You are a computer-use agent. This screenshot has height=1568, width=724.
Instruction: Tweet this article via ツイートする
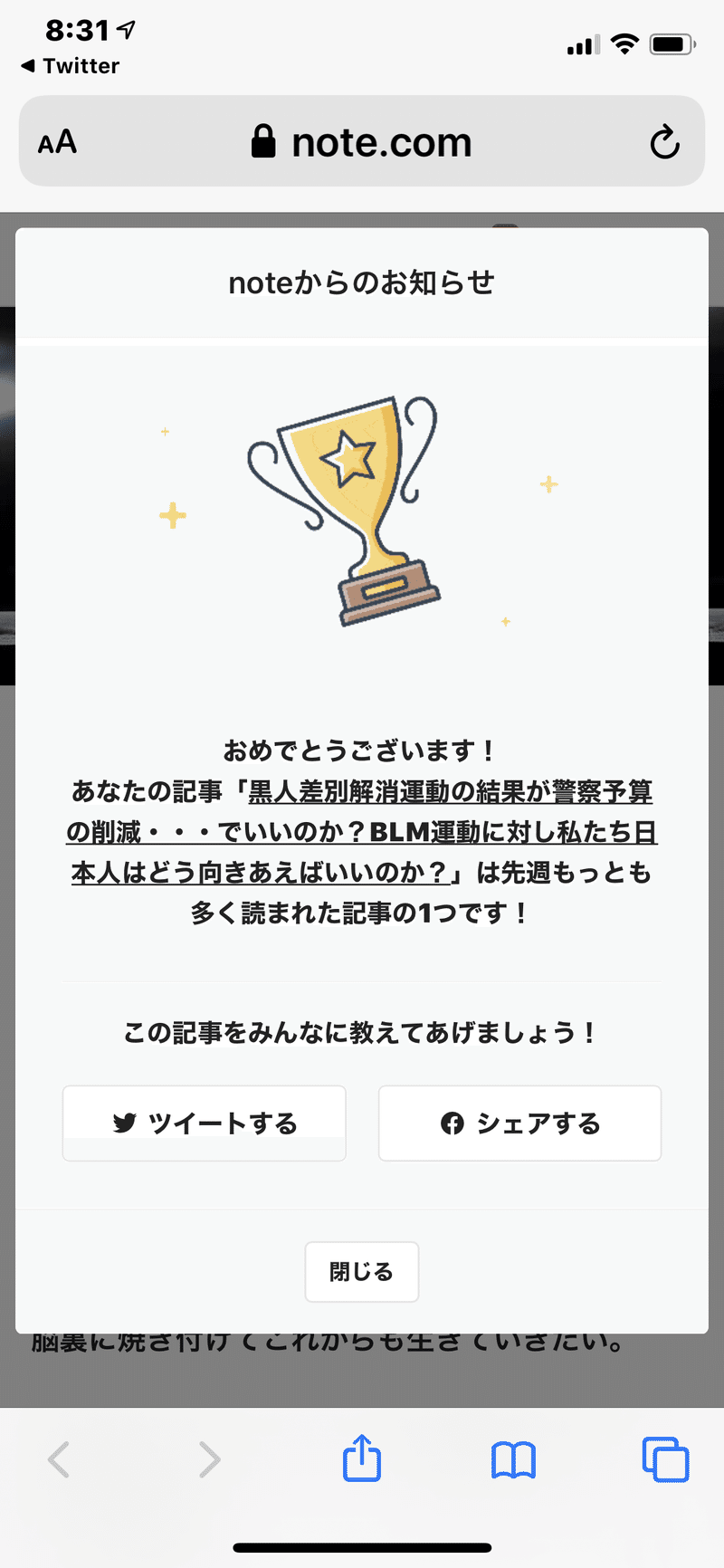pos(205,1123)
